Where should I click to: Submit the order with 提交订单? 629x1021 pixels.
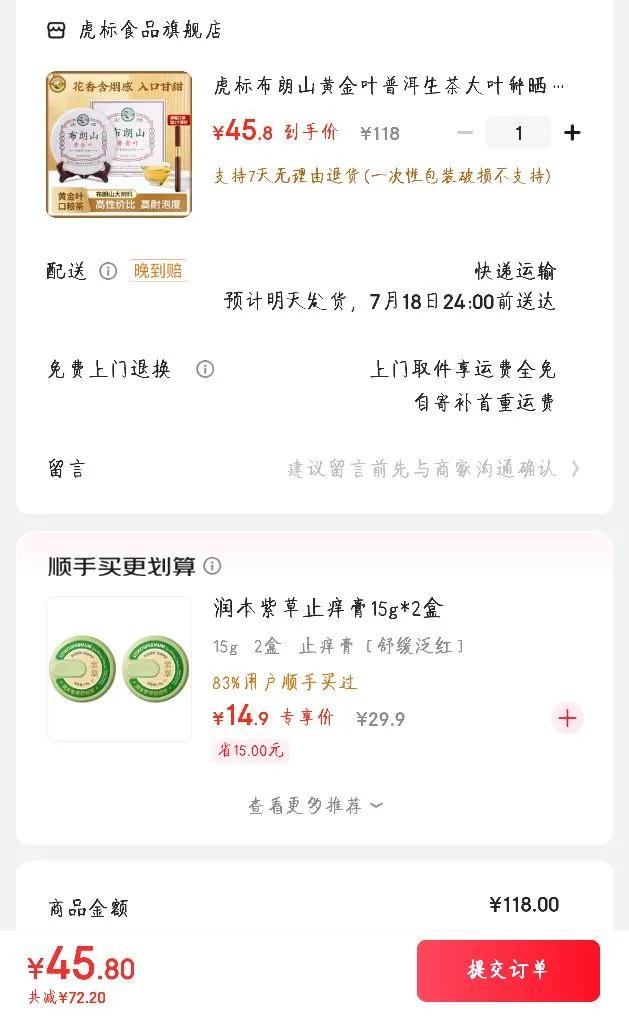[508, 970]
